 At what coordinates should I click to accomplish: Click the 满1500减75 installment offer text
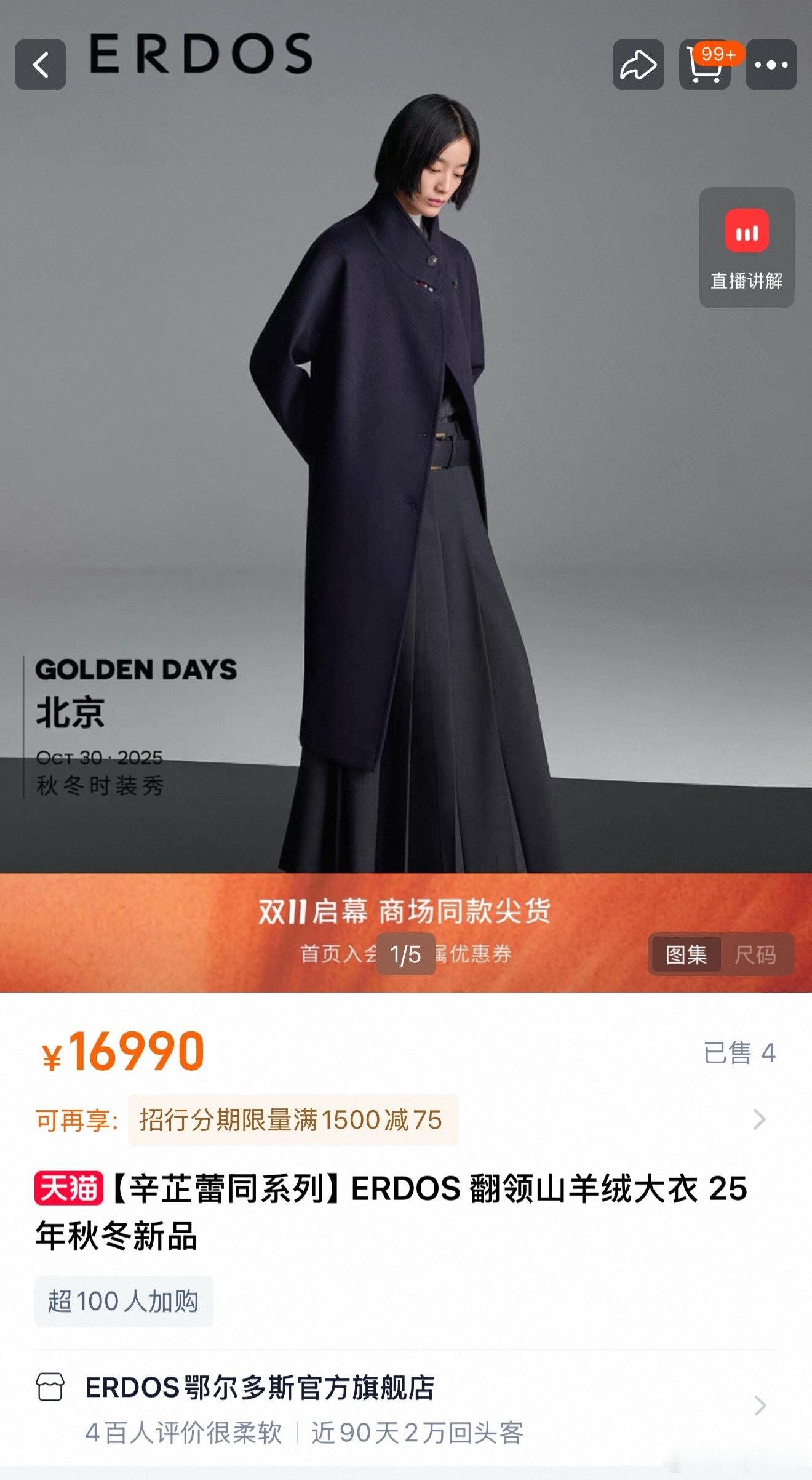tap(289, 1120)
